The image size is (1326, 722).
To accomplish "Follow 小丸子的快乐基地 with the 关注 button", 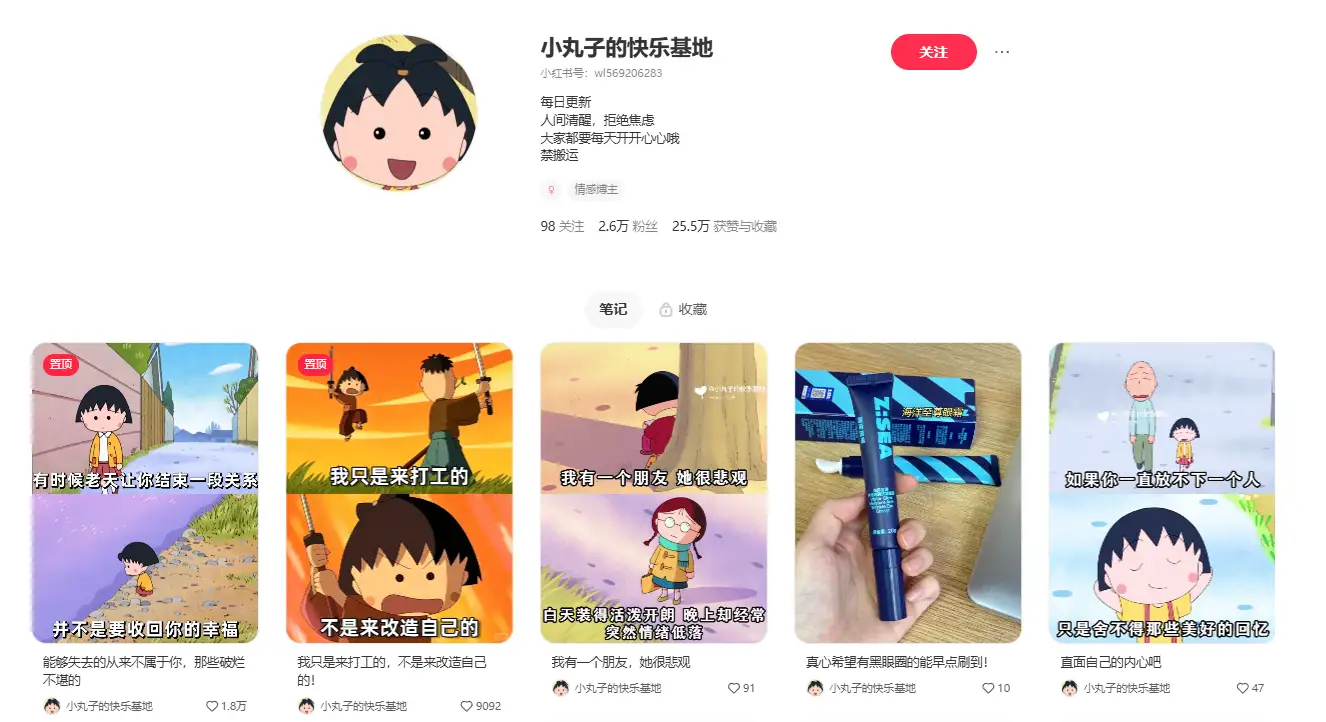I will click(x=933, y=52).
